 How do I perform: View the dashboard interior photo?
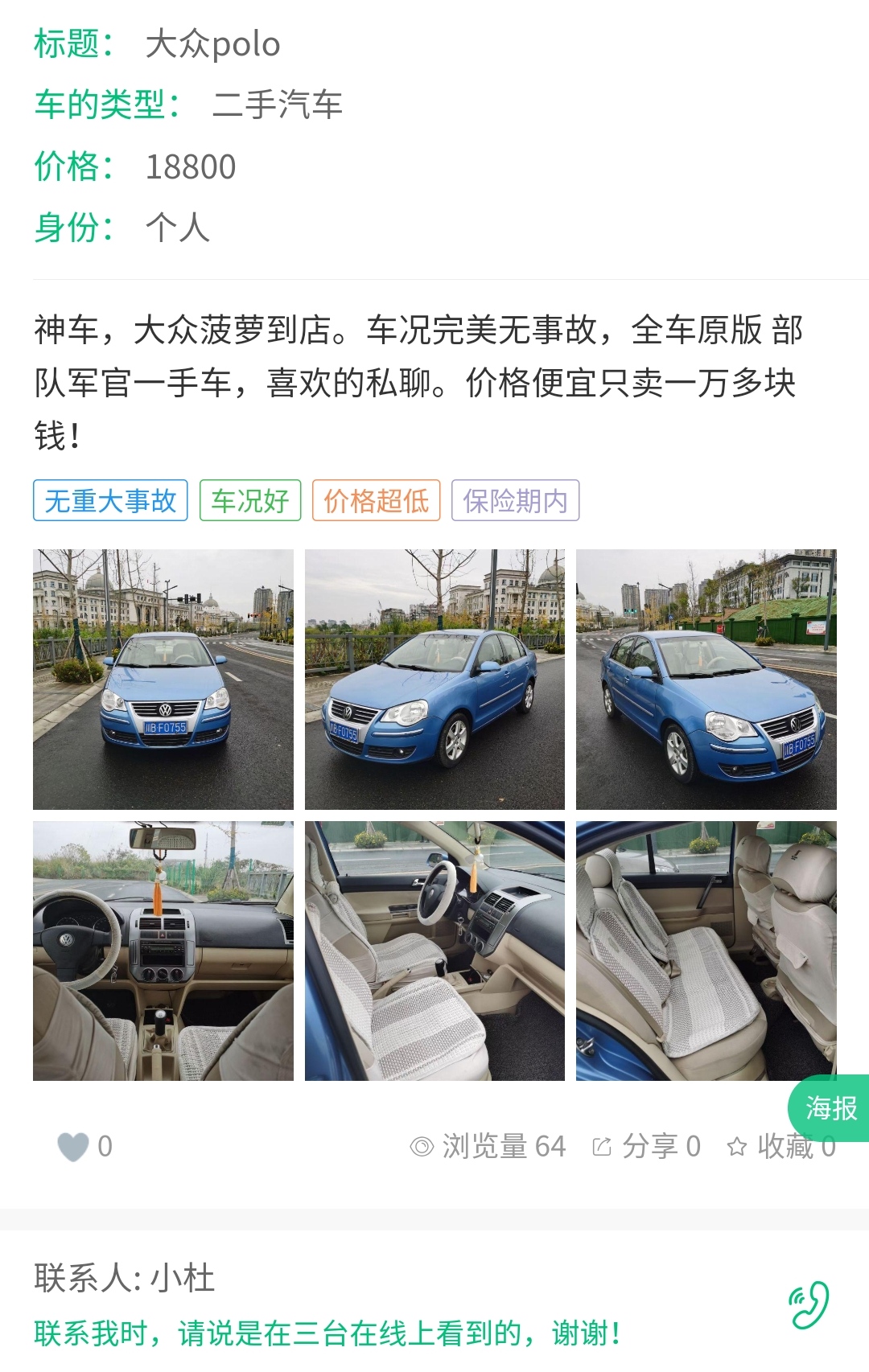pos(163,951)
